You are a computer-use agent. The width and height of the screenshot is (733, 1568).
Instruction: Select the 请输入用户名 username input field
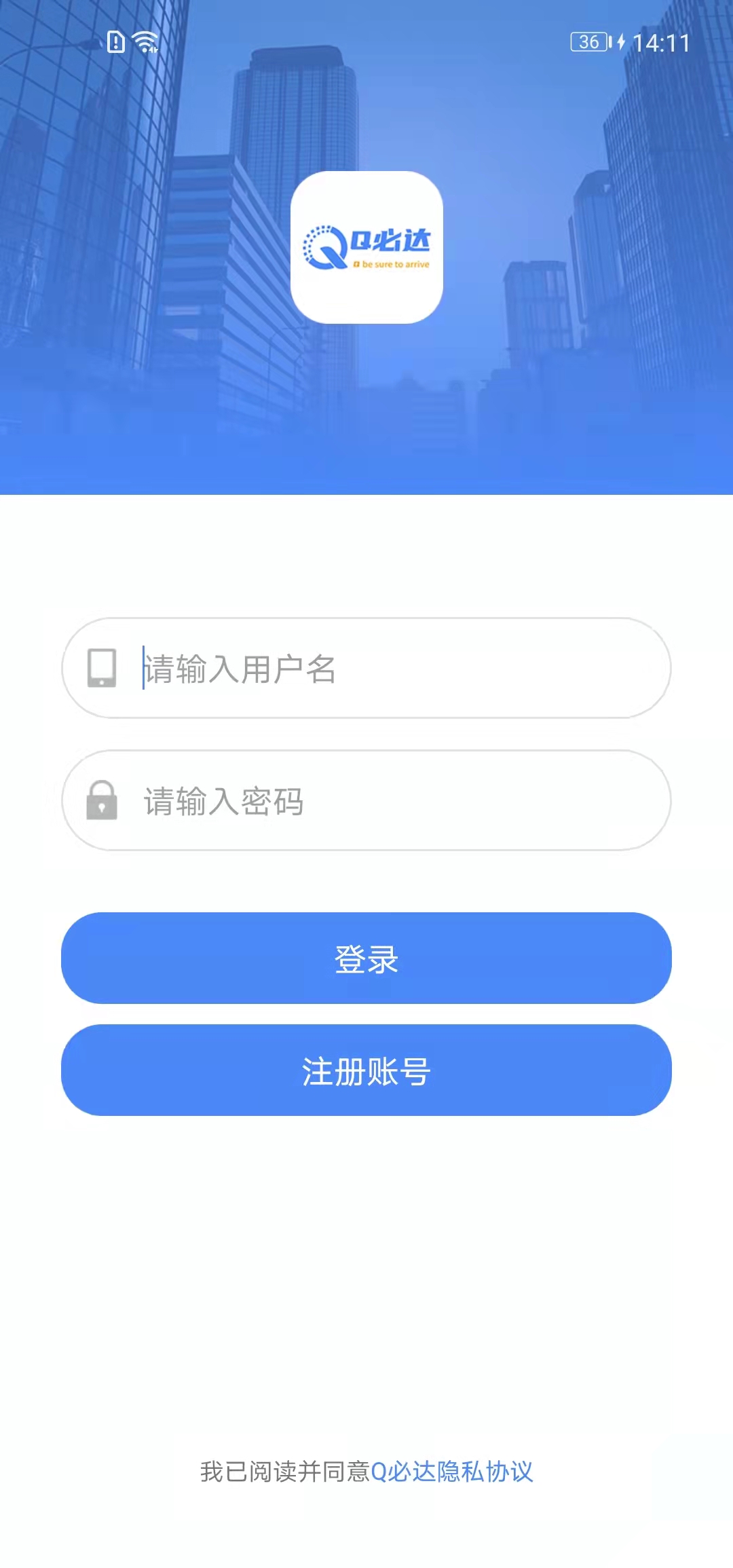point(366,669)
